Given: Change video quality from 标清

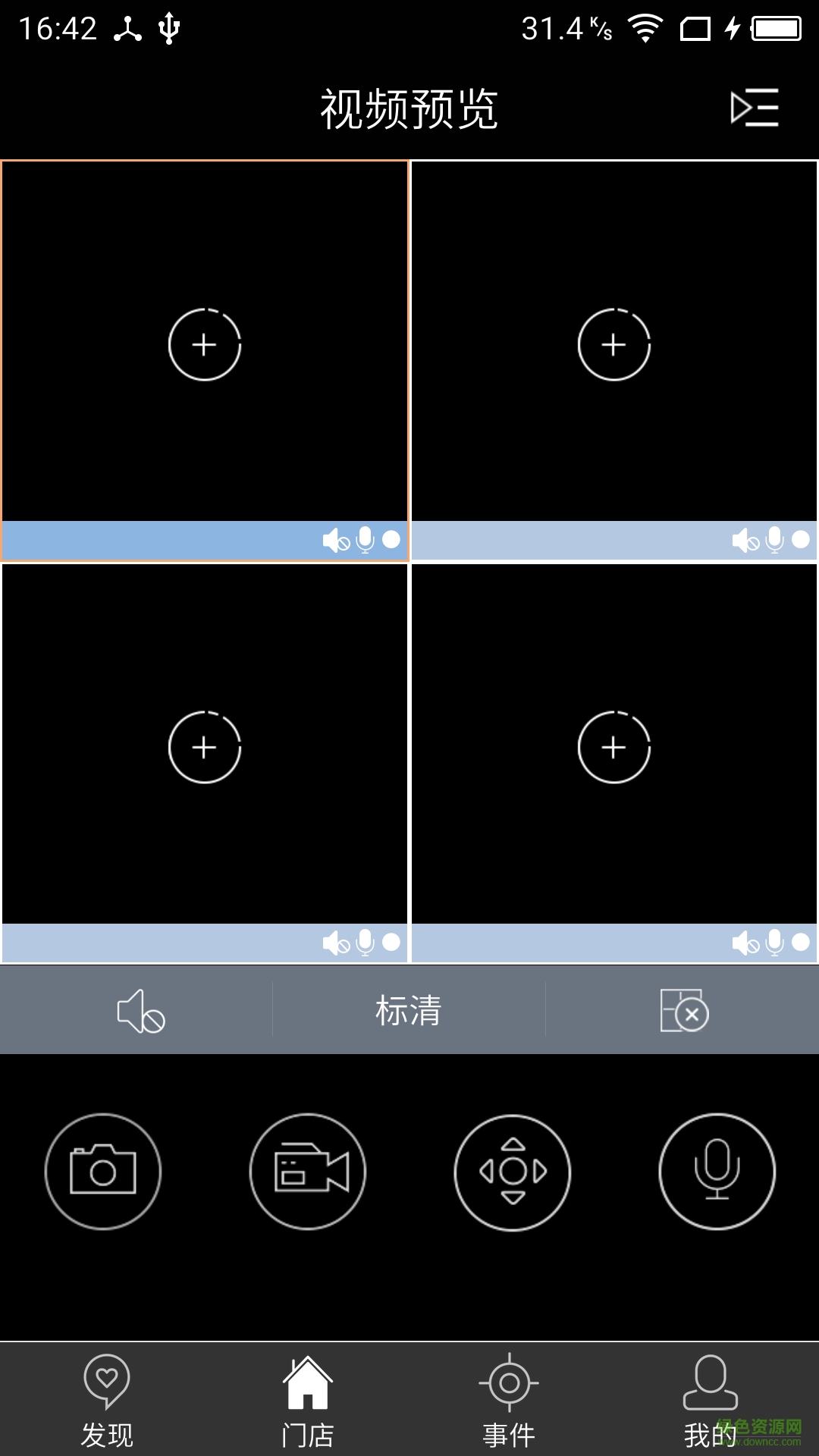Looking at the screenshot, I should click(x=409, y=1011).
